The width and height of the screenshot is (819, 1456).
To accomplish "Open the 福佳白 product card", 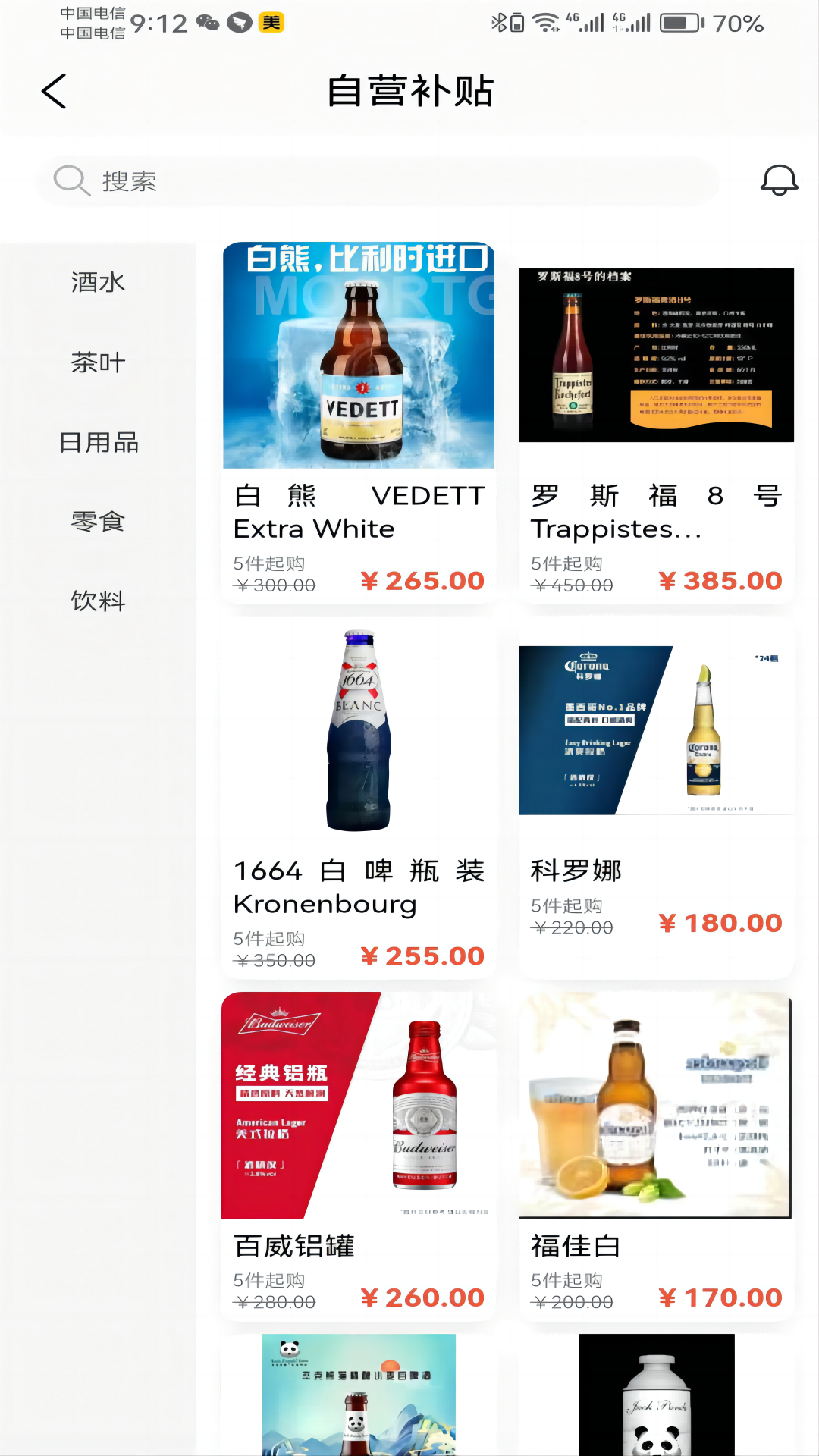I will 657,1156.
